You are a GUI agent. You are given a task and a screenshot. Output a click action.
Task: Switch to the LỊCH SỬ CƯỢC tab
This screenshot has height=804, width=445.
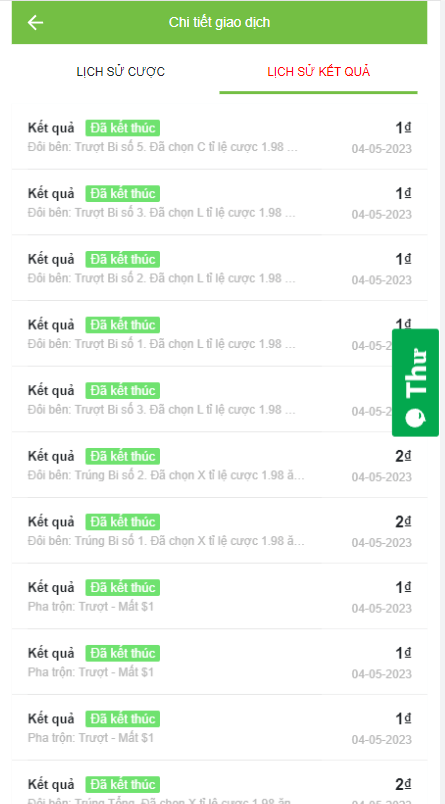[120, 72]
